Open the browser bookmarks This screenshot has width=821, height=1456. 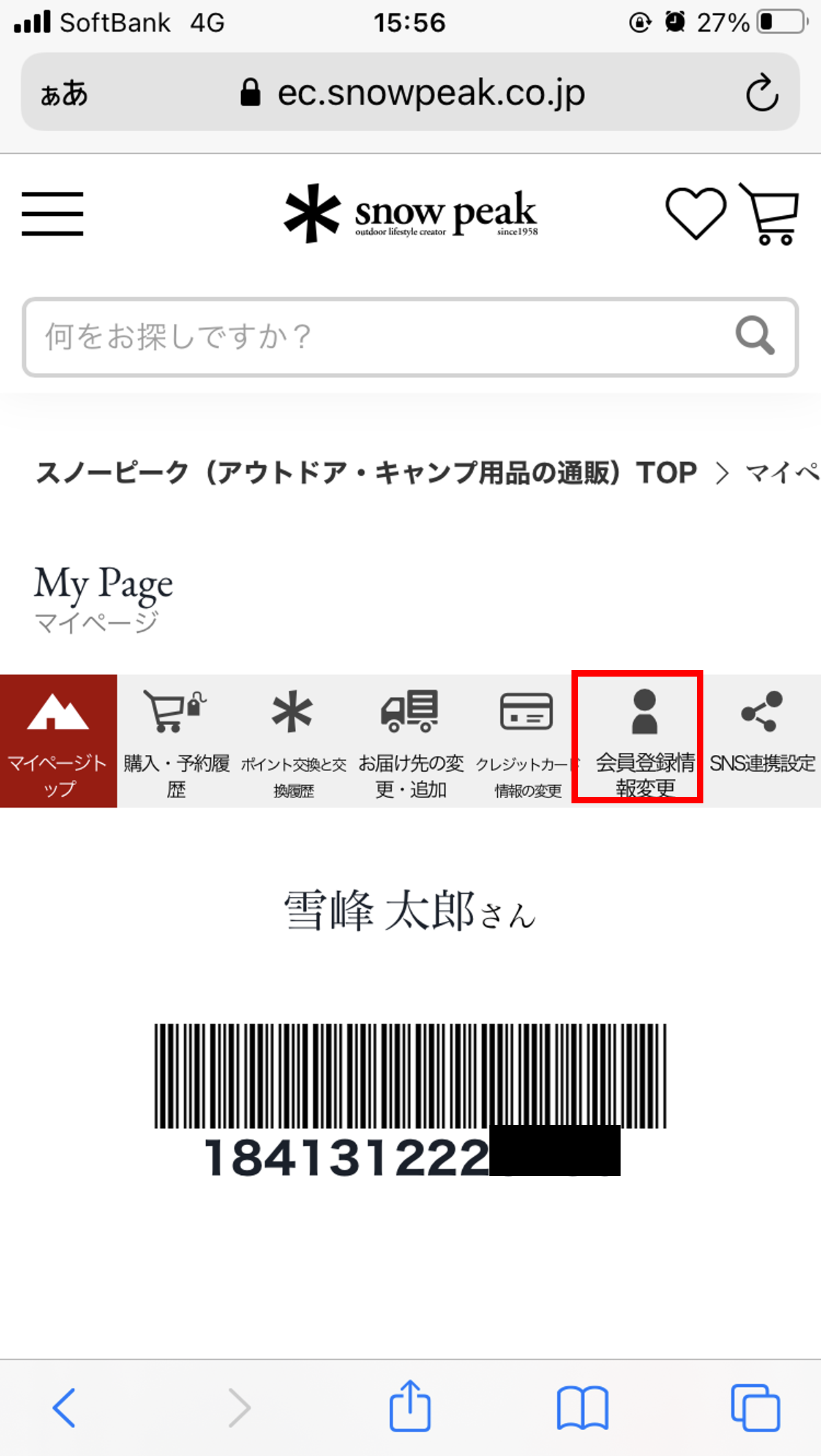582,1407
